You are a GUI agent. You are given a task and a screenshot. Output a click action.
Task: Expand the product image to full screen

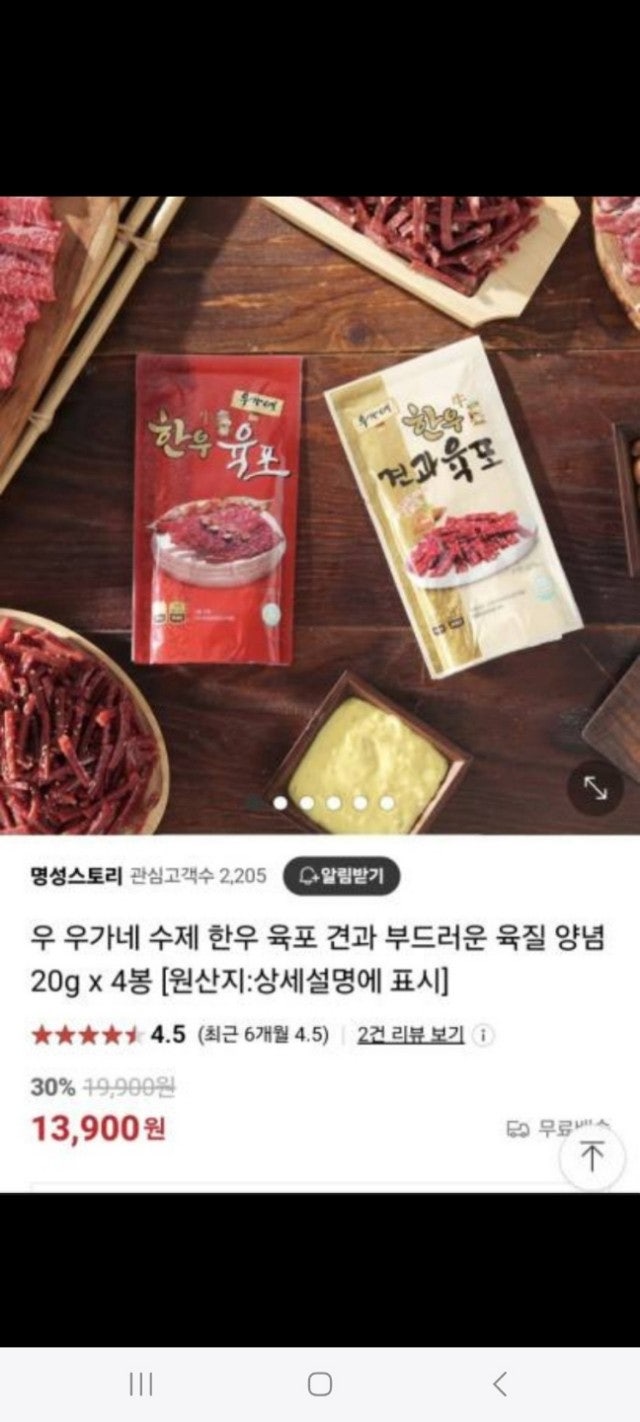[x=595, y=788]
